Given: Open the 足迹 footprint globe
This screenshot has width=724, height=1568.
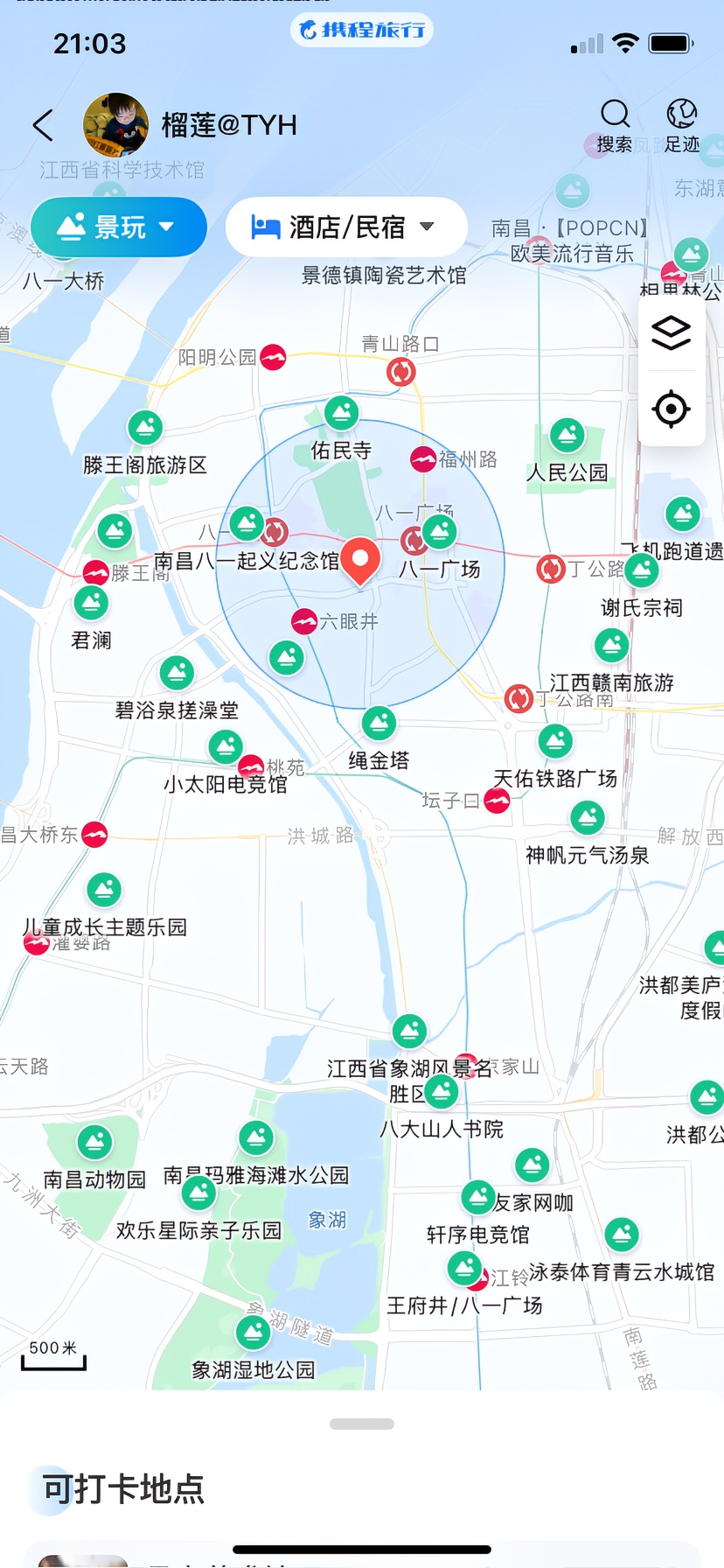Looking at the screenshot, I should coord(682,126).
